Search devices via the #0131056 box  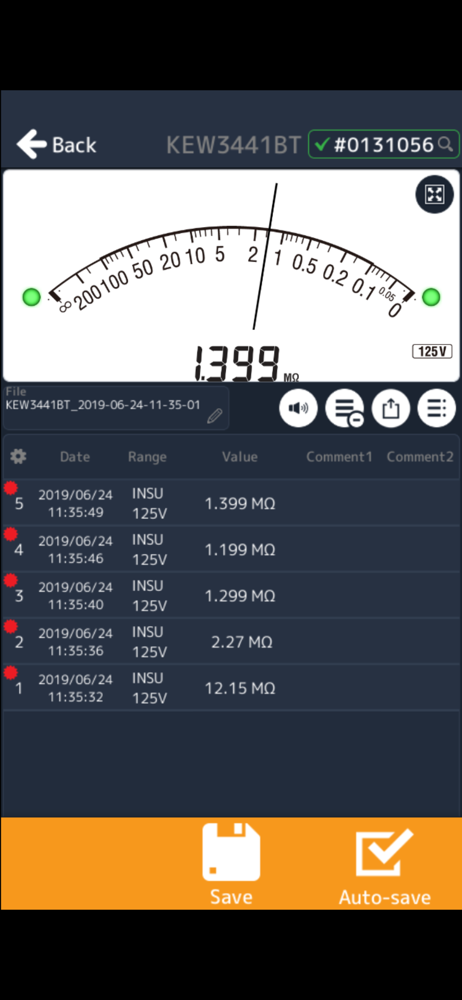tap(384, 145)
